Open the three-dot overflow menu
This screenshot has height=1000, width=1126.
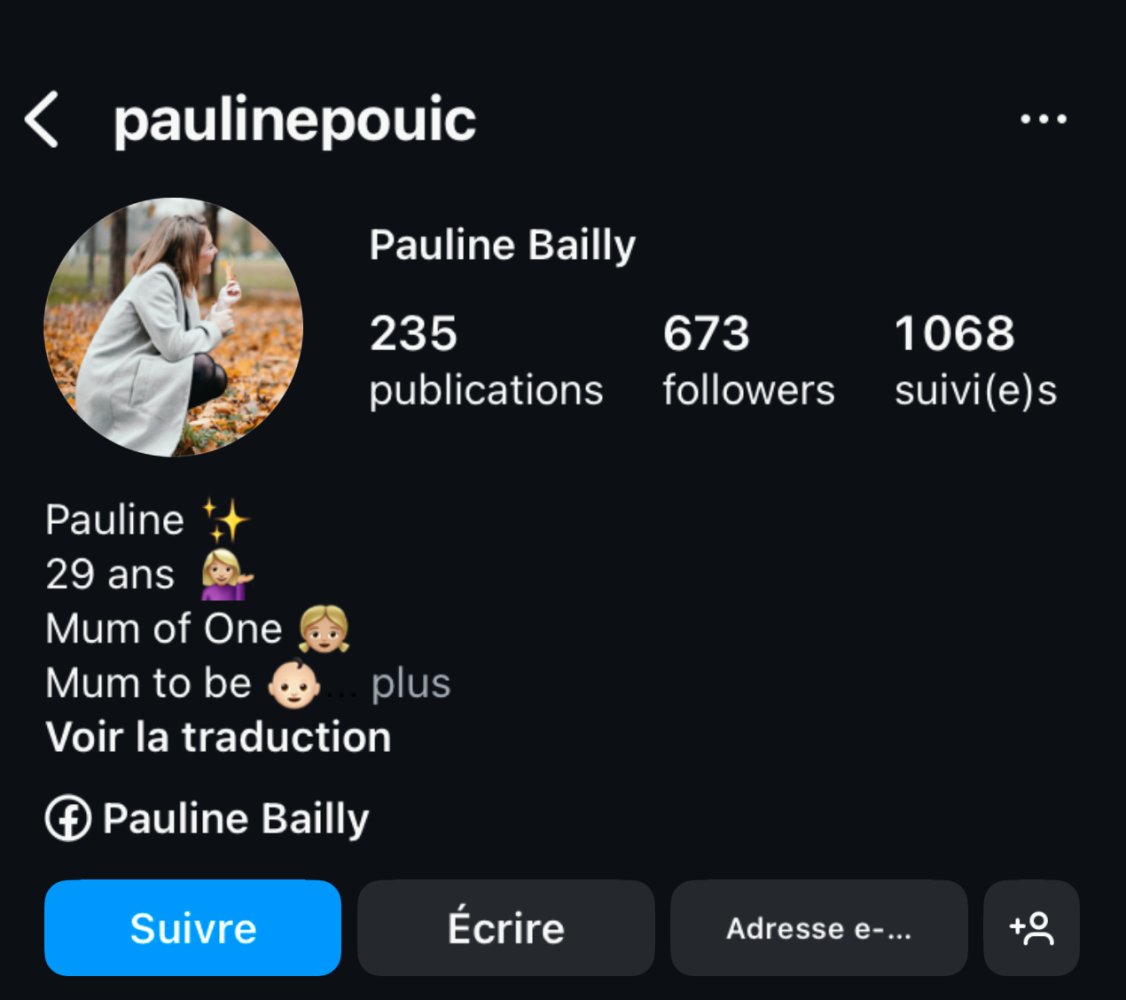pos(1043,120)
